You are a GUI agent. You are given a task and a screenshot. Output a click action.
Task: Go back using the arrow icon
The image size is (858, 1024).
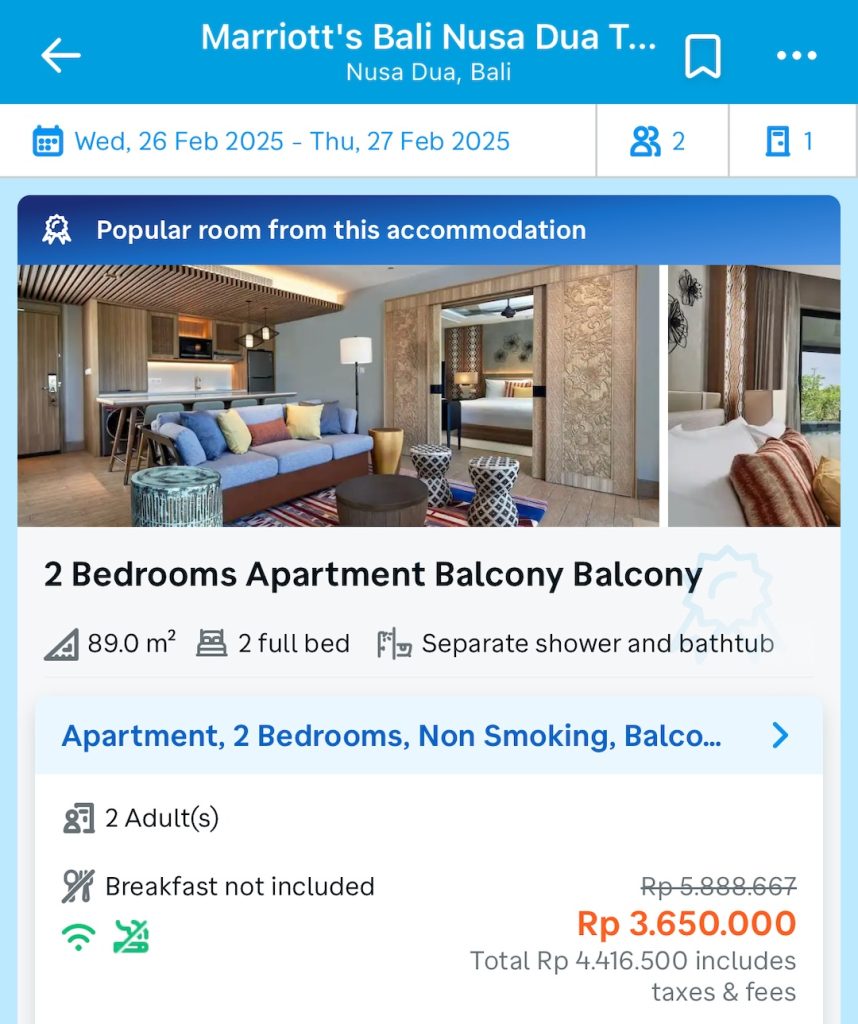61,56
